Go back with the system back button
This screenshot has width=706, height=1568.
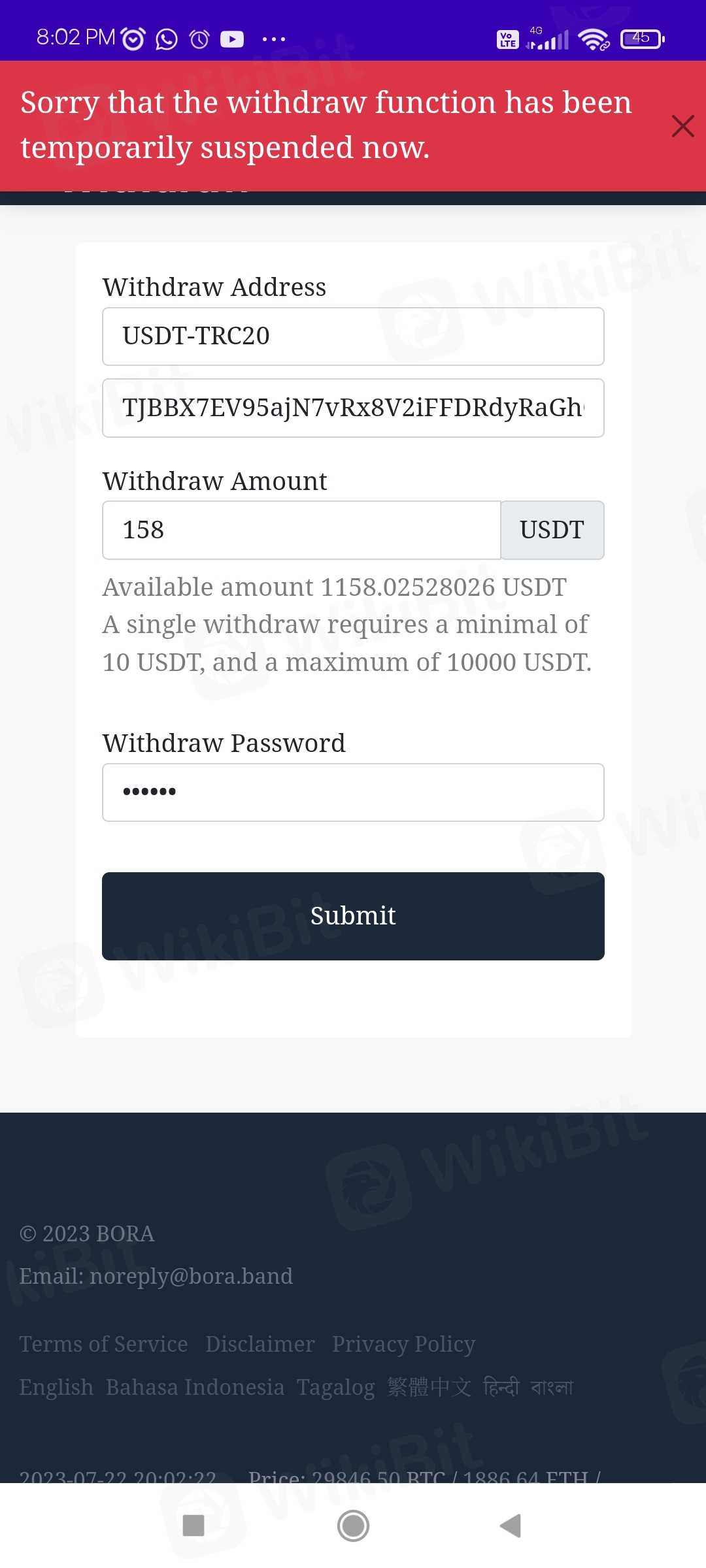(510, 1526)
